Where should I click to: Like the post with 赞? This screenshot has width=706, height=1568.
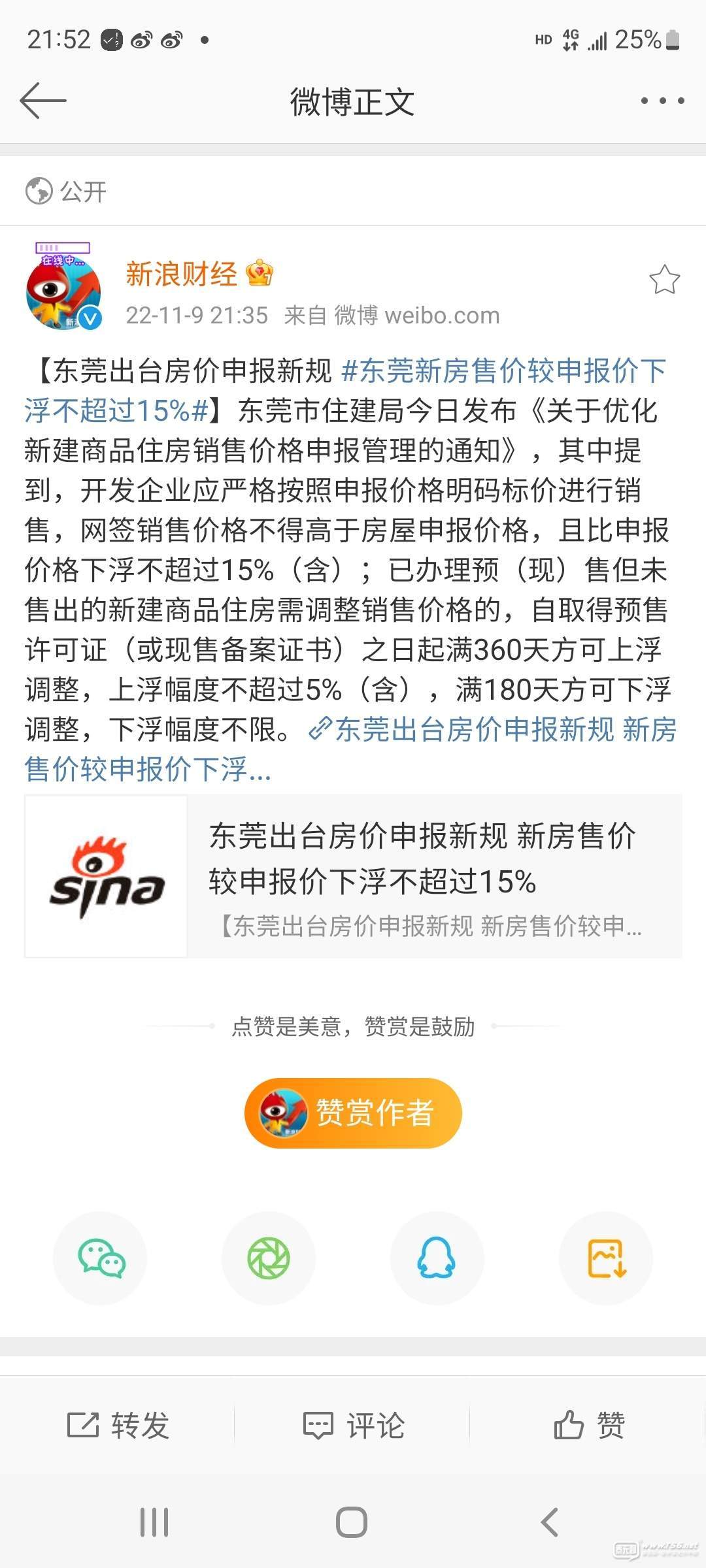click(589, 1425)
